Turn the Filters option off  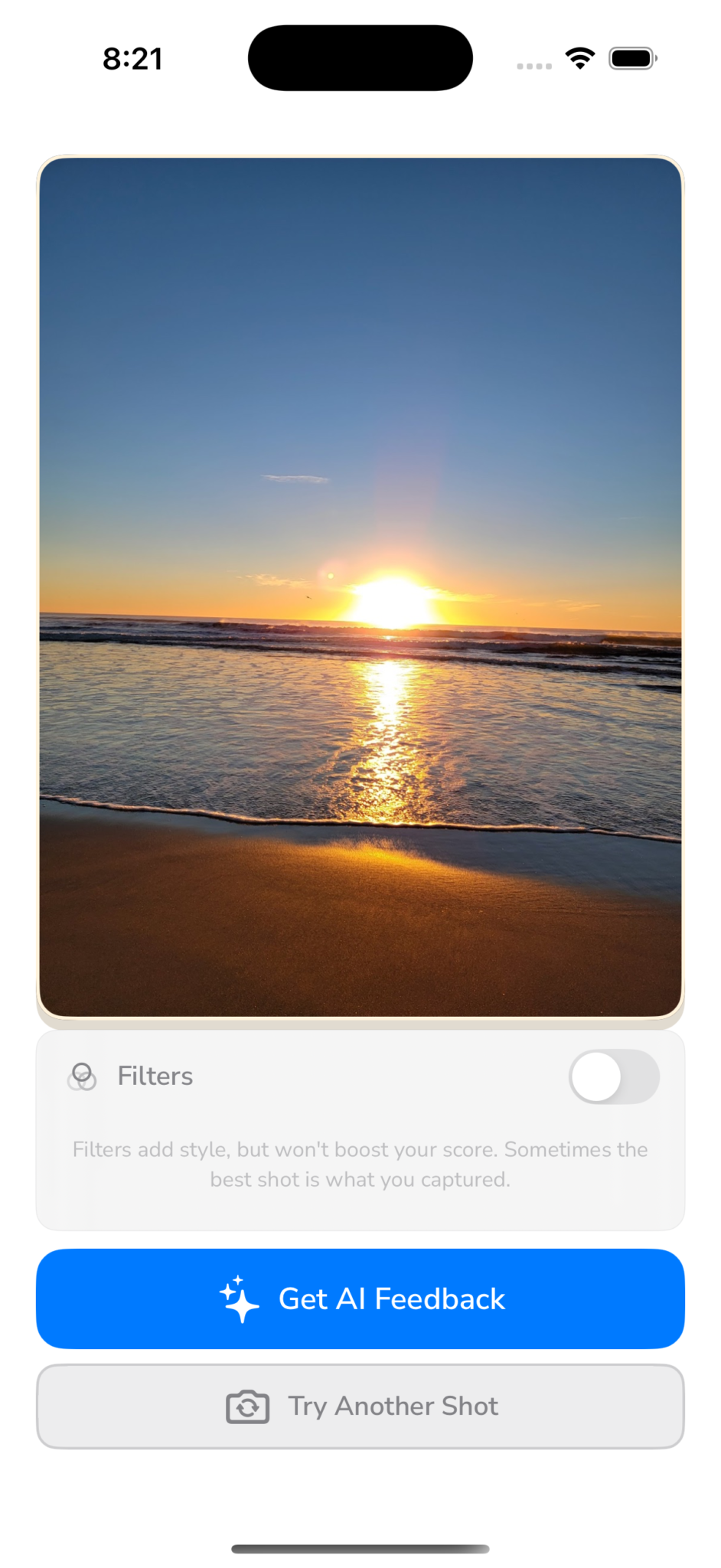(x=615, y=1076)
